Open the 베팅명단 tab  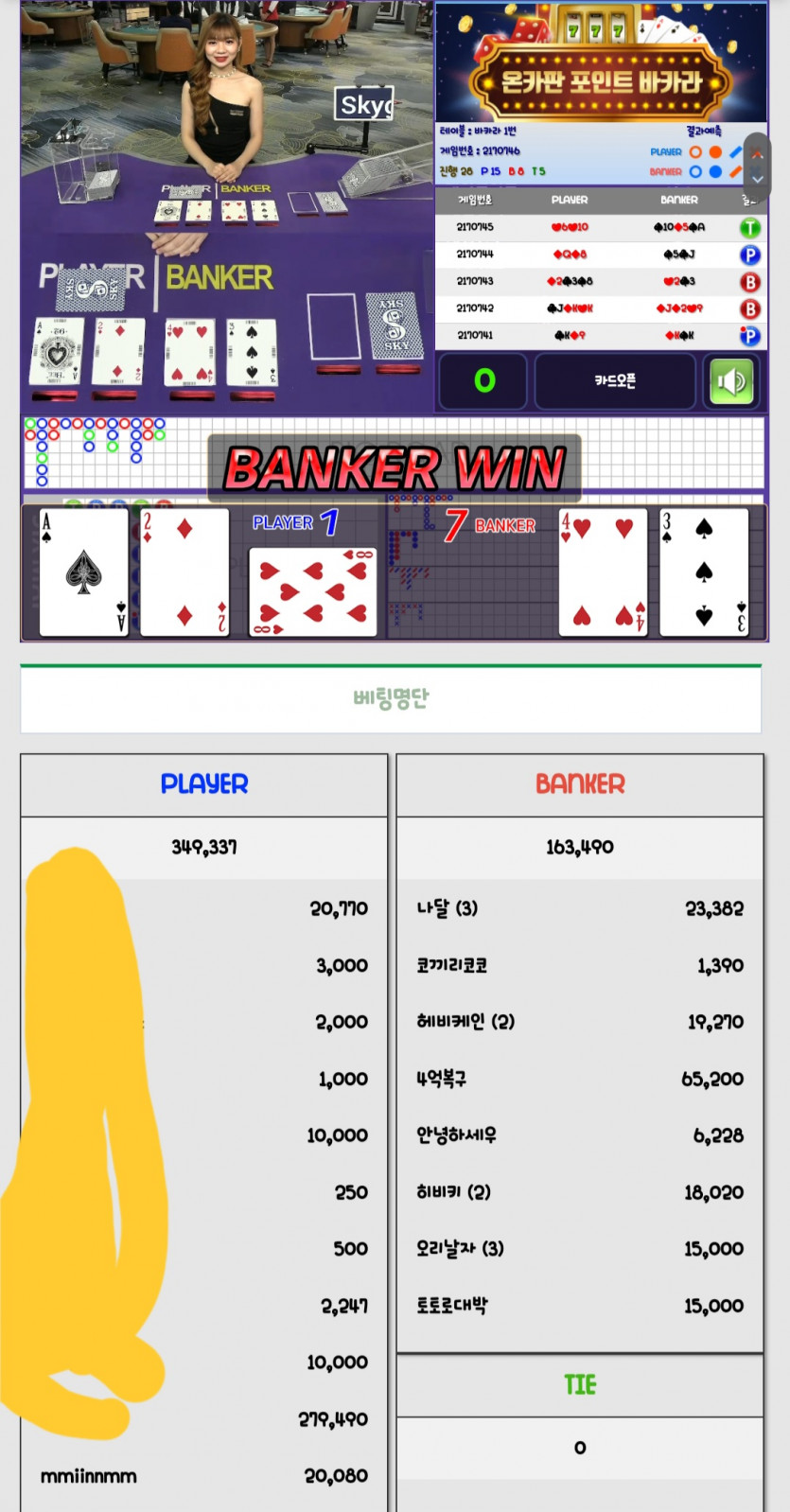click(391, 698)
